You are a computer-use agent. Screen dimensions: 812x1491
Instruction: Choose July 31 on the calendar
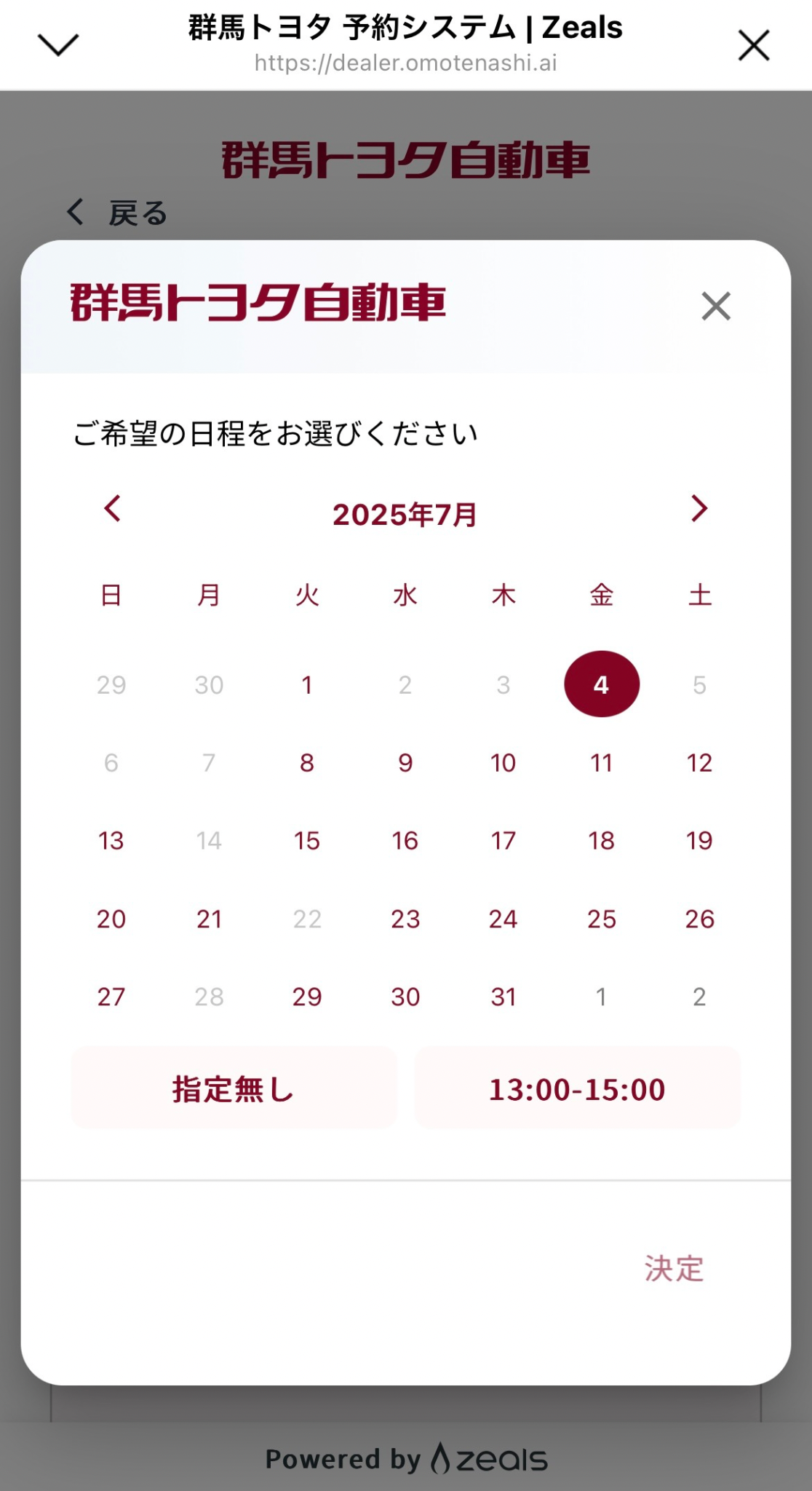[503, 997]
